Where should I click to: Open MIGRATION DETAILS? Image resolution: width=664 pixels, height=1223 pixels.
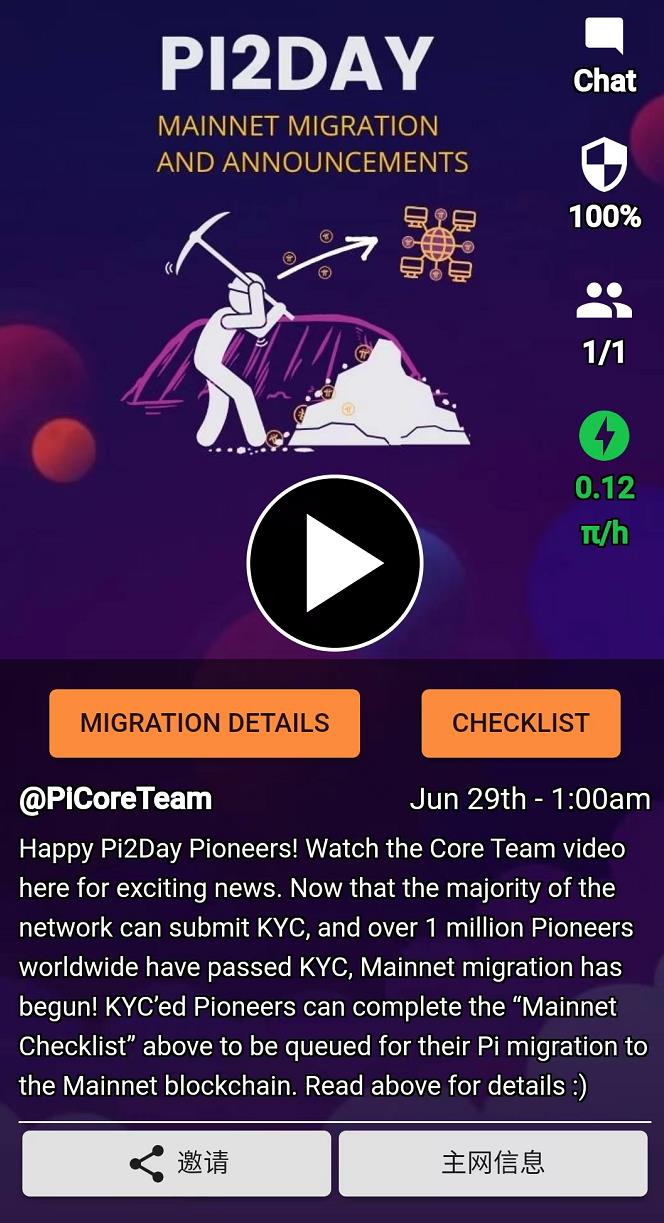(204, 723)
